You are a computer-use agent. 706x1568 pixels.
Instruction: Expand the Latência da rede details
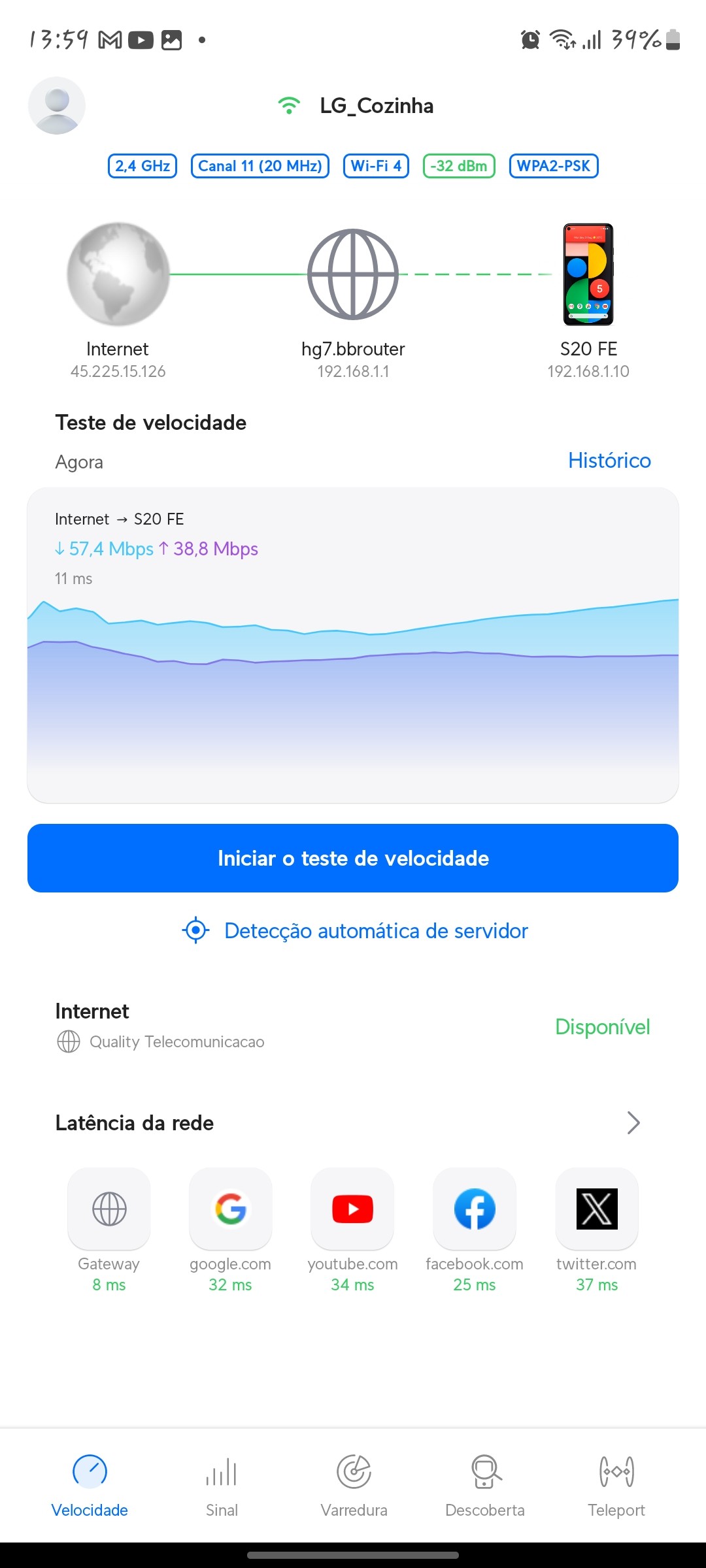point(633,1123)
